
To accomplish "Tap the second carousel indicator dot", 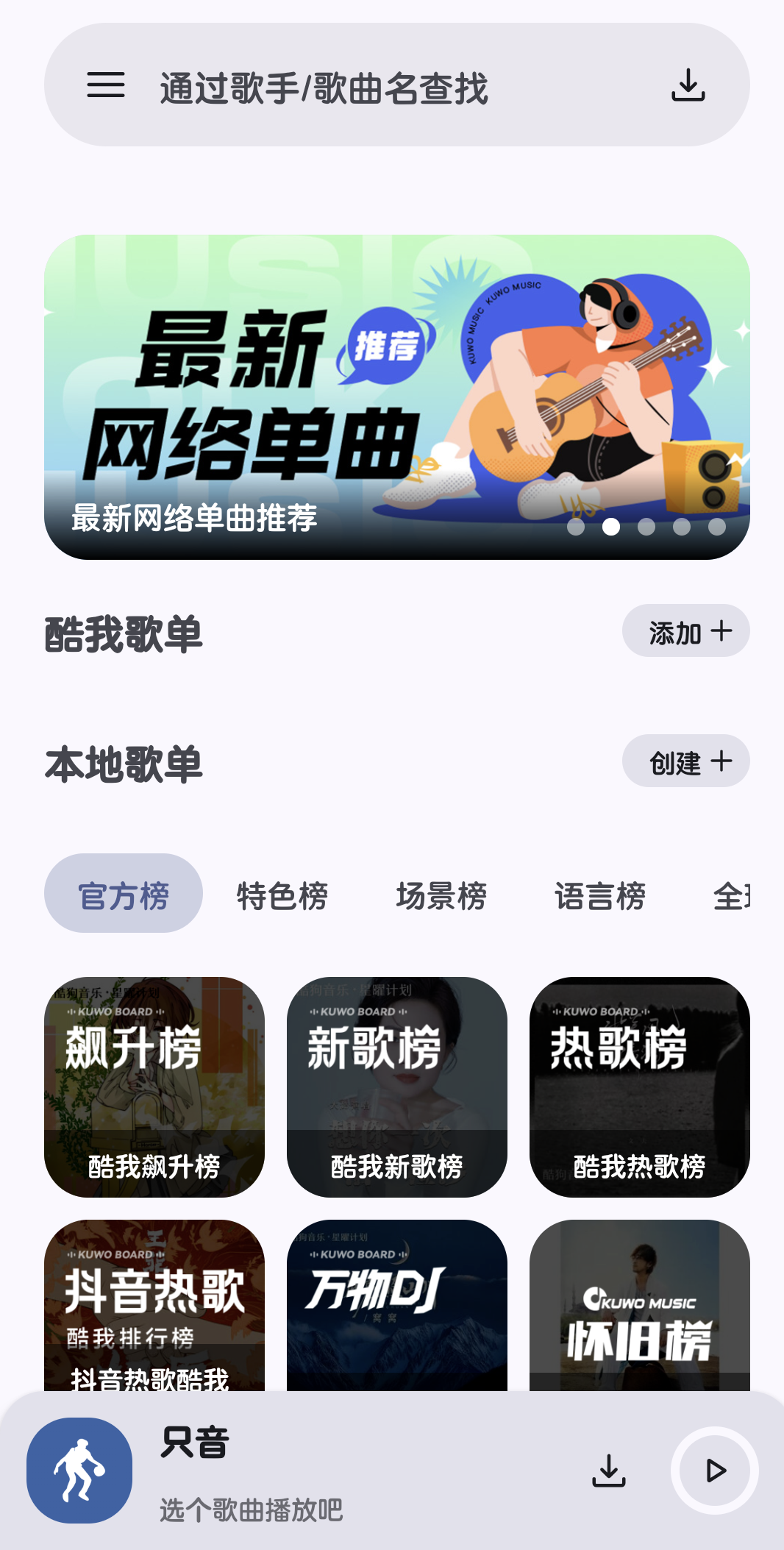I will [x=612, y=527].
